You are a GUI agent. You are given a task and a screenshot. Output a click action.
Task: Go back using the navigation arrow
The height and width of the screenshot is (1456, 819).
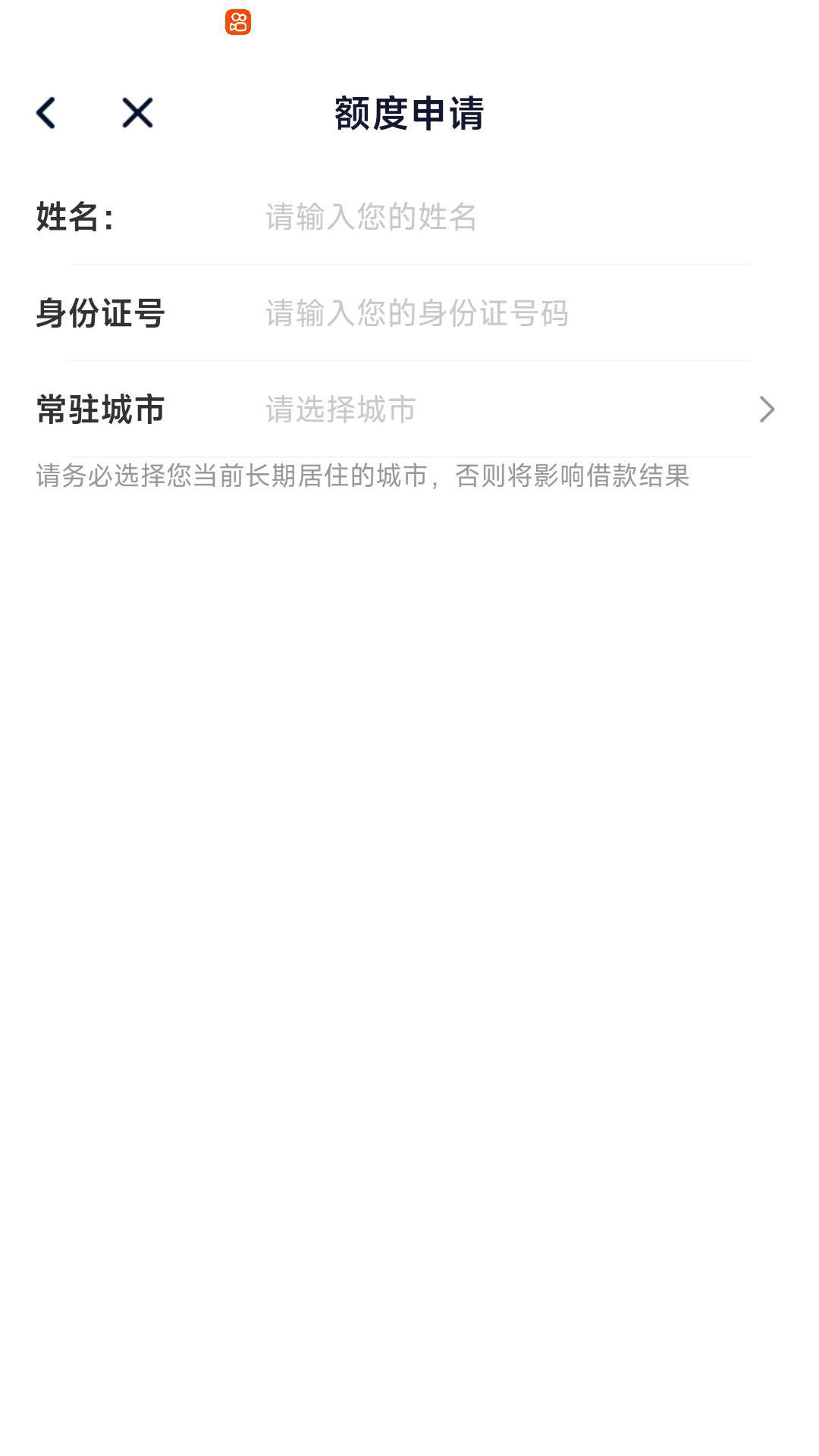[x=47, y=112]
